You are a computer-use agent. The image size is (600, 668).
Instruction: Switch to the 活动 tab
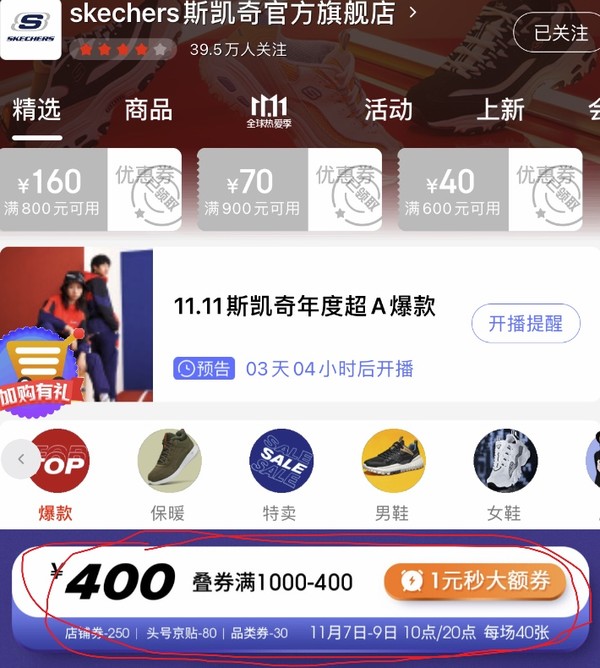click(388, 110)
